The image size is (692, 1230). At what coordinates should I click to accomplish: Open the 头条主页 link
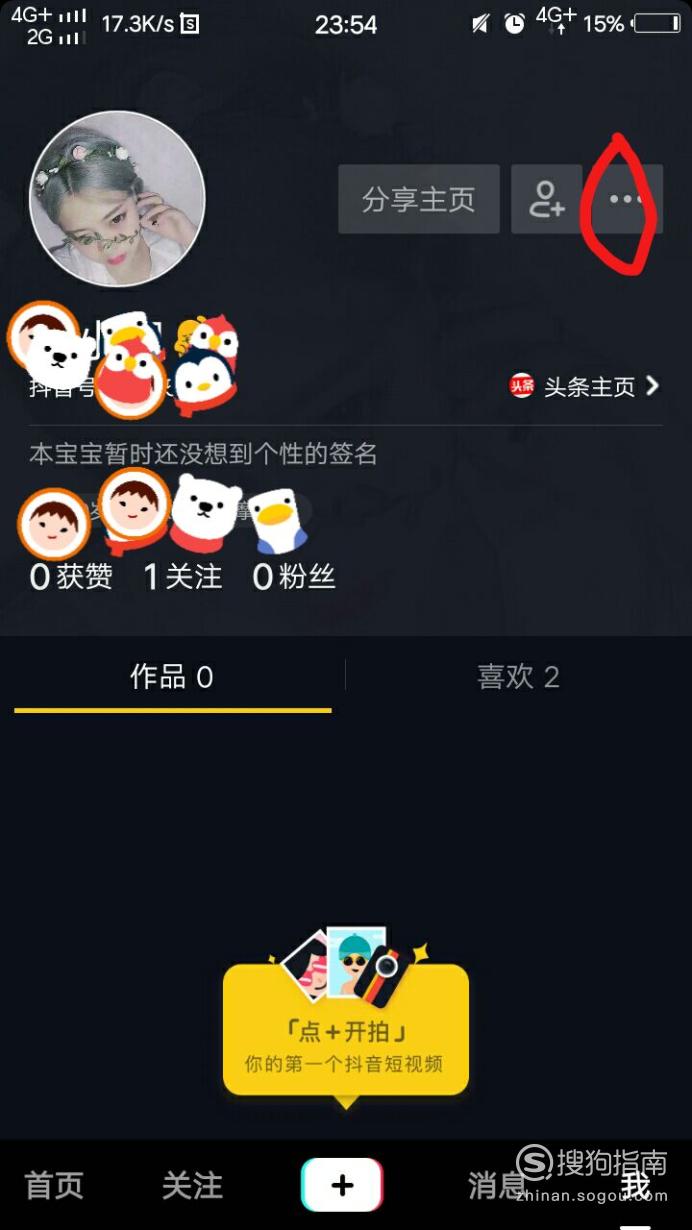coord(585,386)
